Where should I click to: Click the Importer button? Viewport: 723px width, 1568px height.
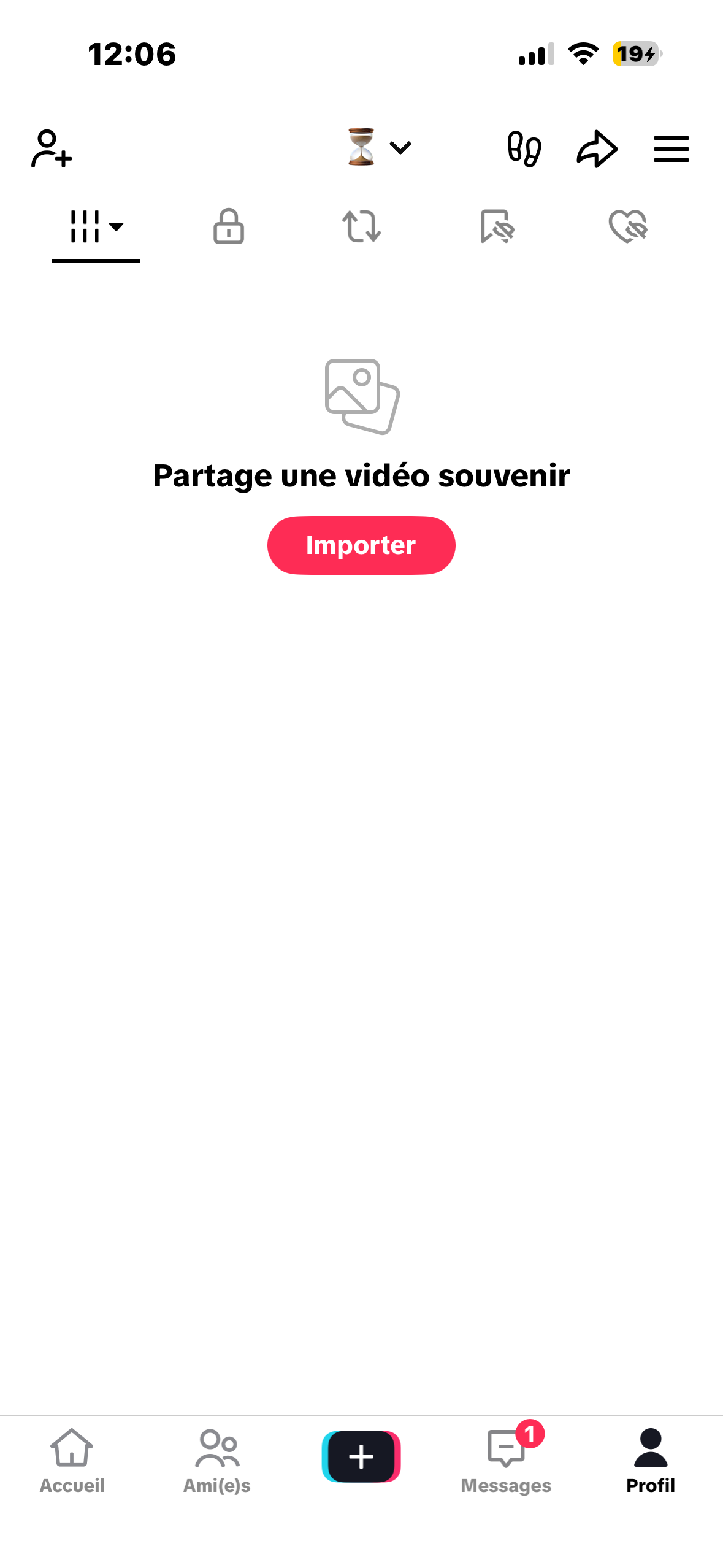click(361, 545)
